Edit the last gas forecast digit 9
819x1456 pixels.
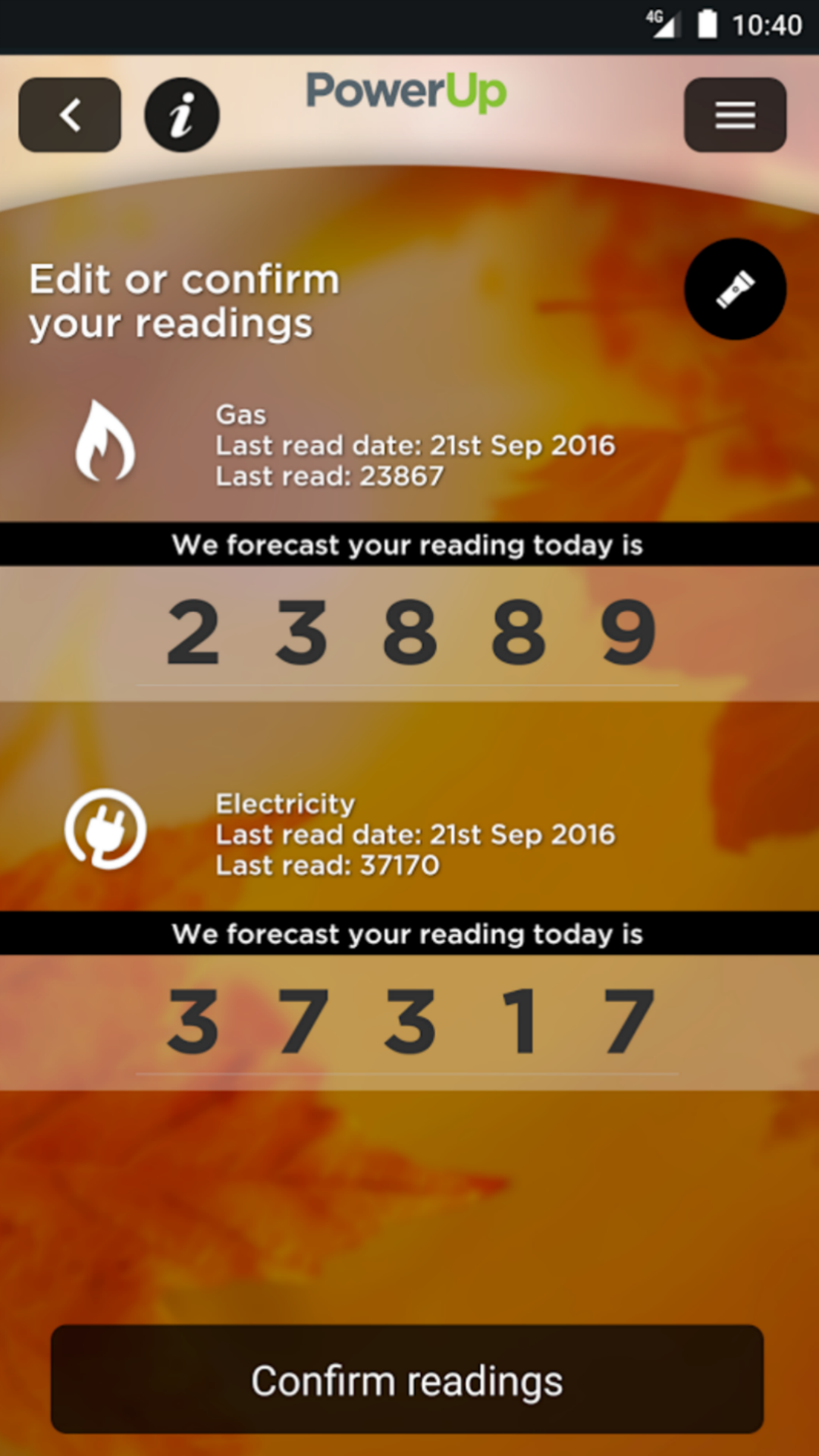(626, 633)
